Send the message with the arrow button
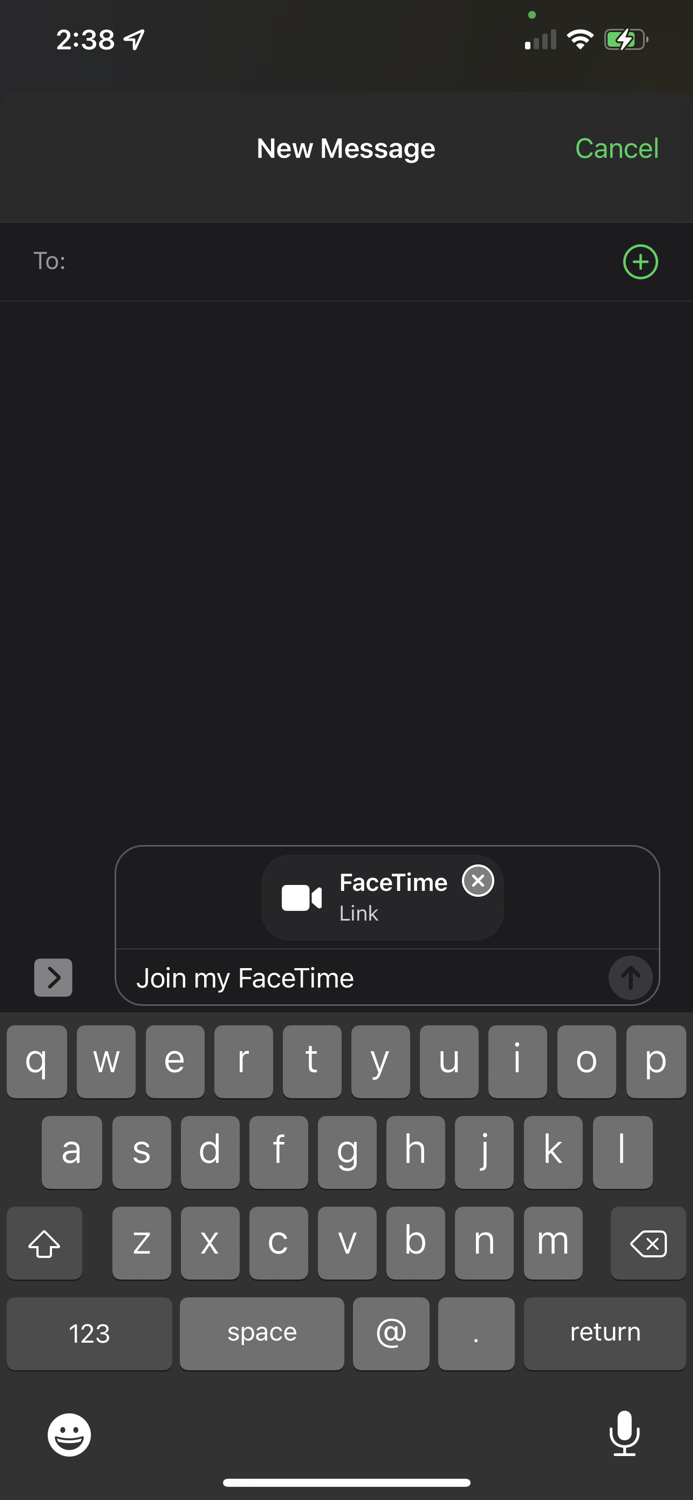The image size is (693, 1500). [x=630, y=977]
